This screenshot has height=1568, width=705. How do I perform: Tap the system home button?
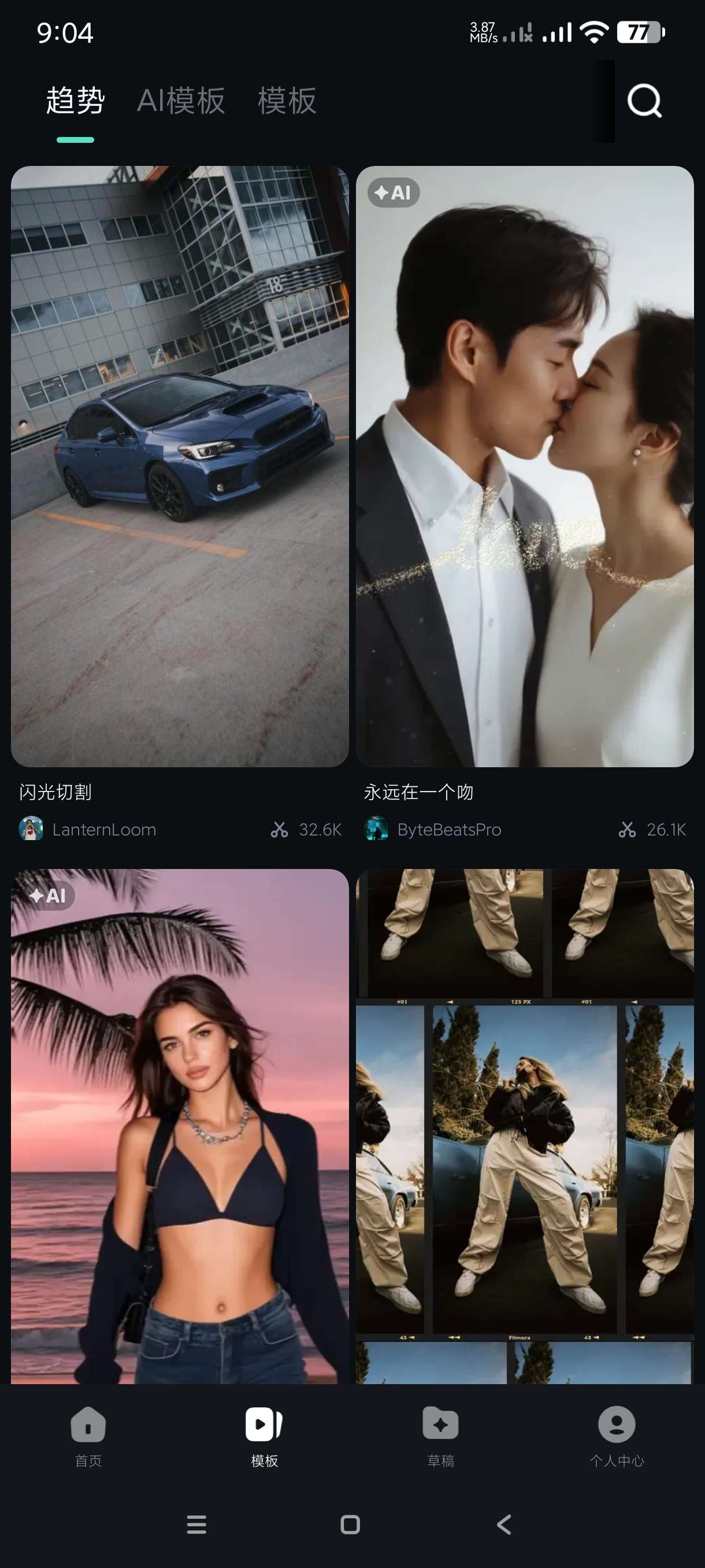(x=350, y=1524)
